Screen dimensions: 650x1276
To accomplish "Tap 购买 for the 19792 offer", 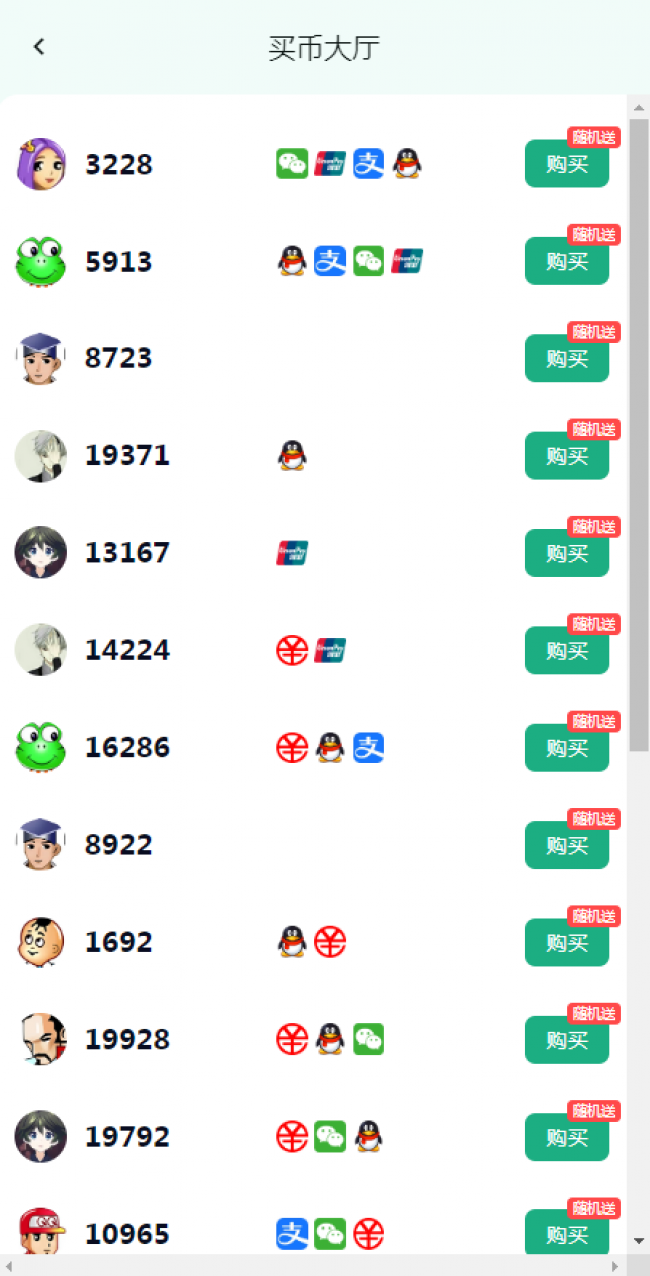I will [x=566, y=1138].
